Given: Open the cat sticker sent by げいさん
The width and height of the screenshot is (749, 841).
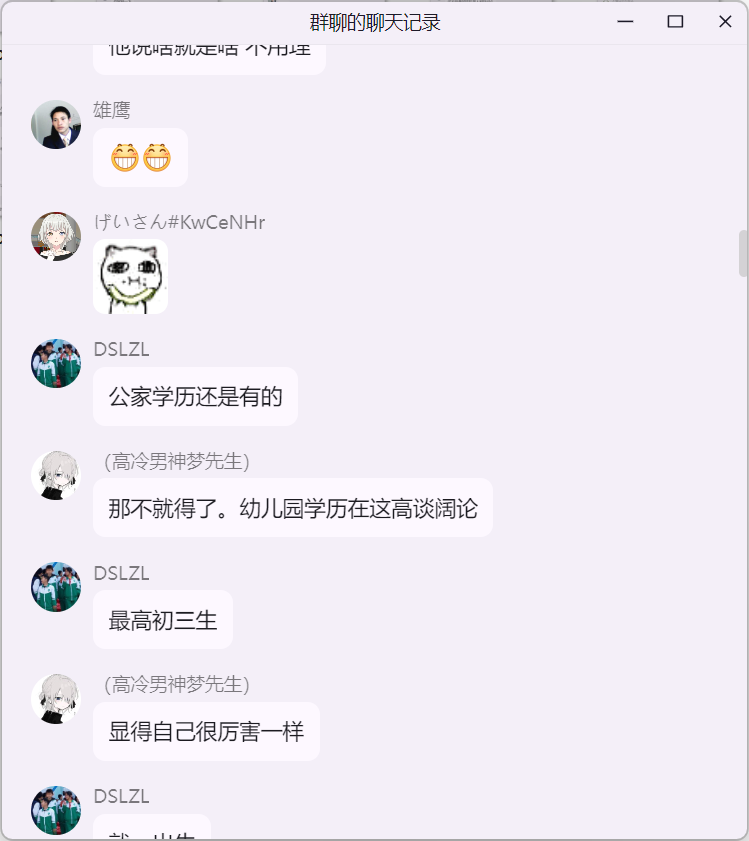Looking at the screenshot, I should click(130, 277).
